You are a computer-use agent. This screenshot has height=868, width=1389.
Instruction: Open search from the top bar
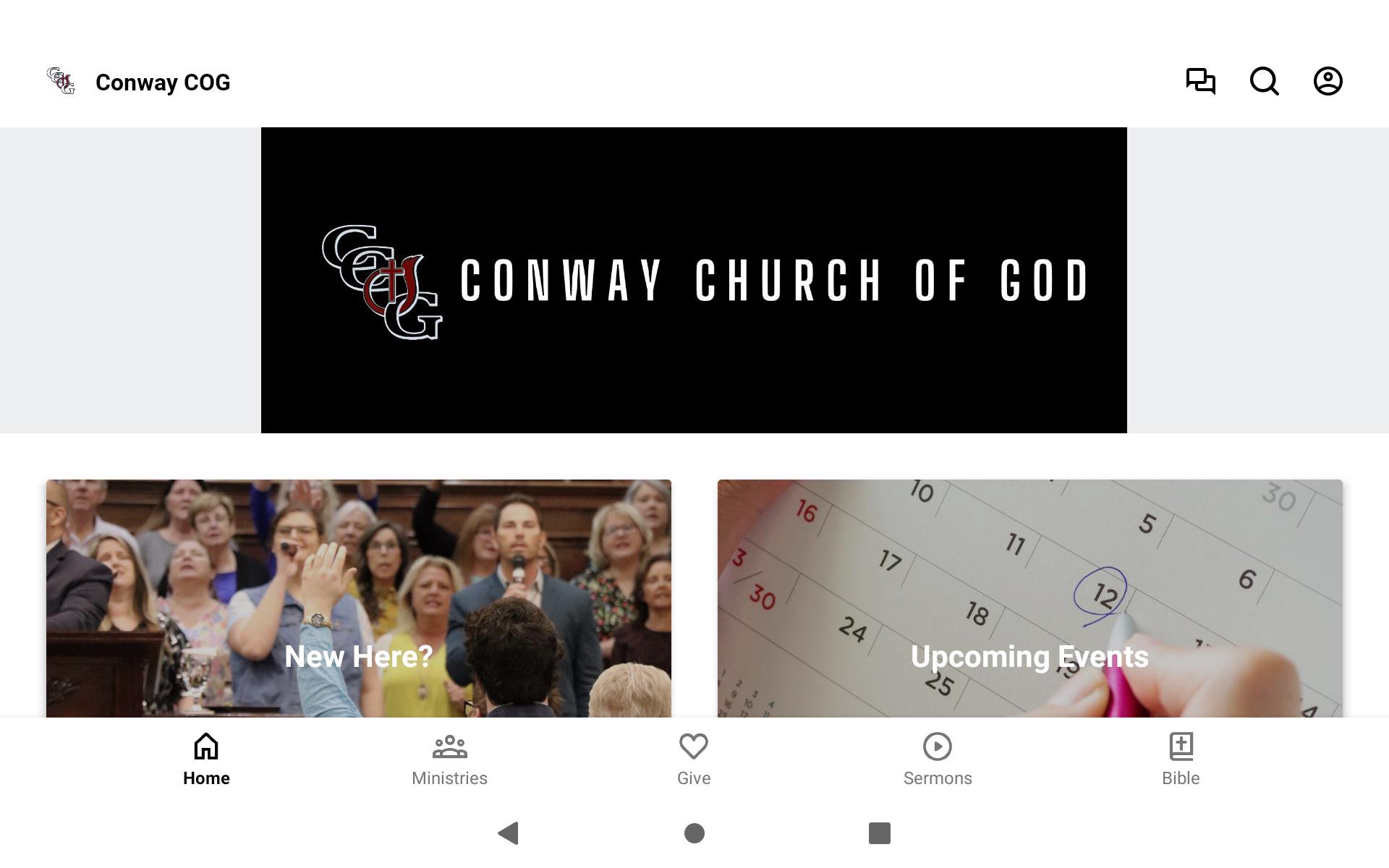tap(1264, 81)
